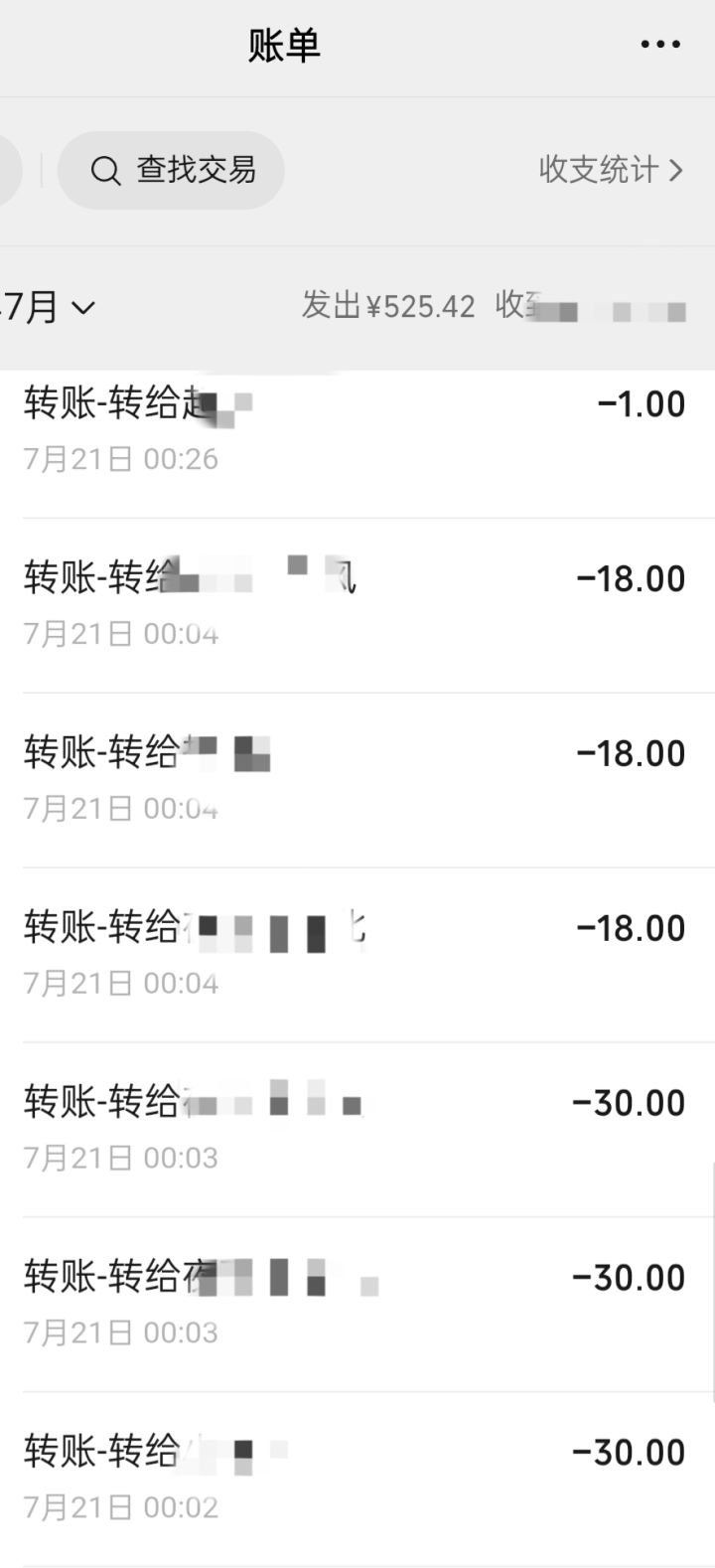715x1568 pixels.
Task: Tap the chevron arrow next to 收支统计
Action: coord(679,170)
